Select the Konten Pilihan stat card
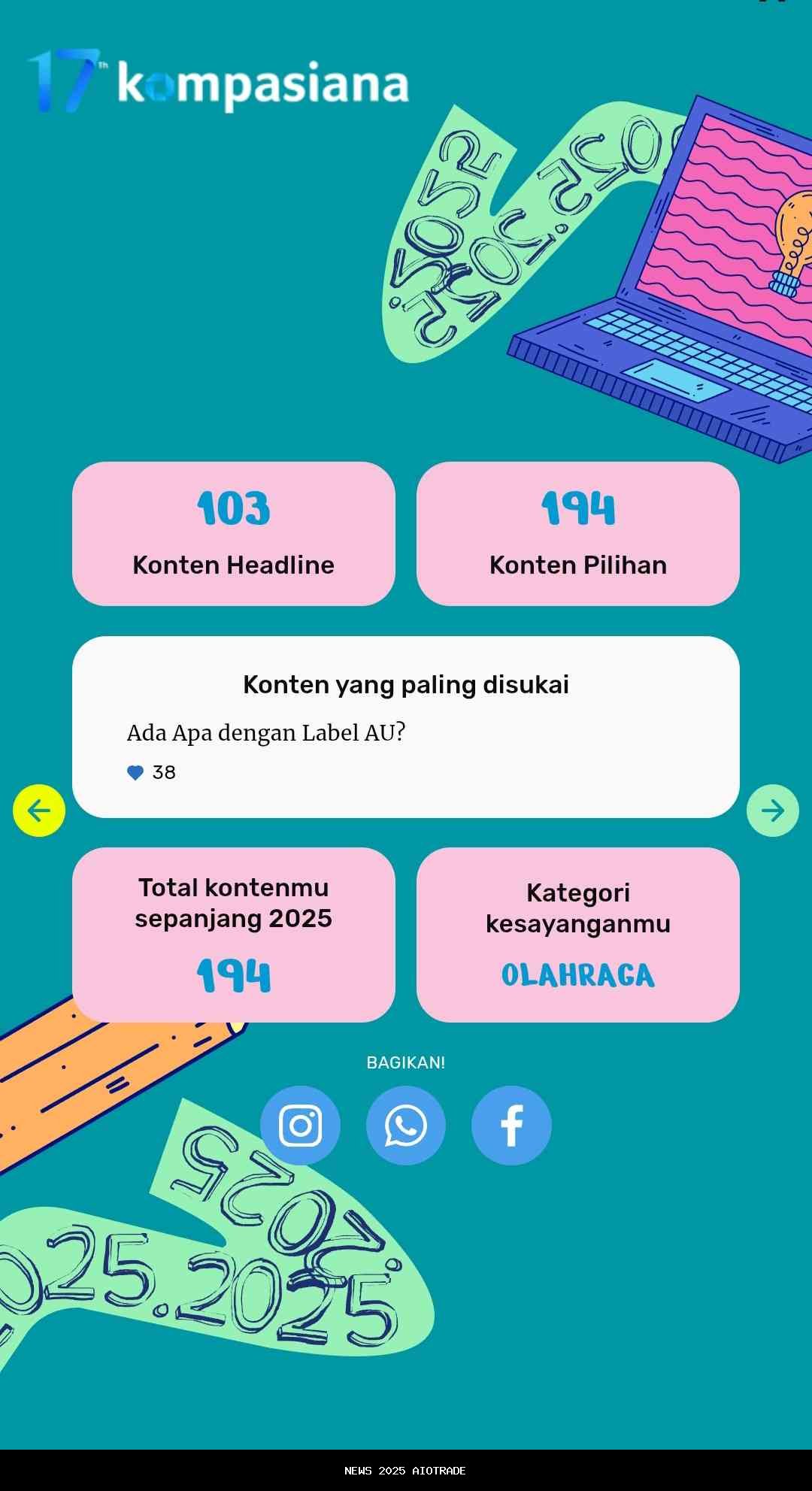 tap(579, 534)
